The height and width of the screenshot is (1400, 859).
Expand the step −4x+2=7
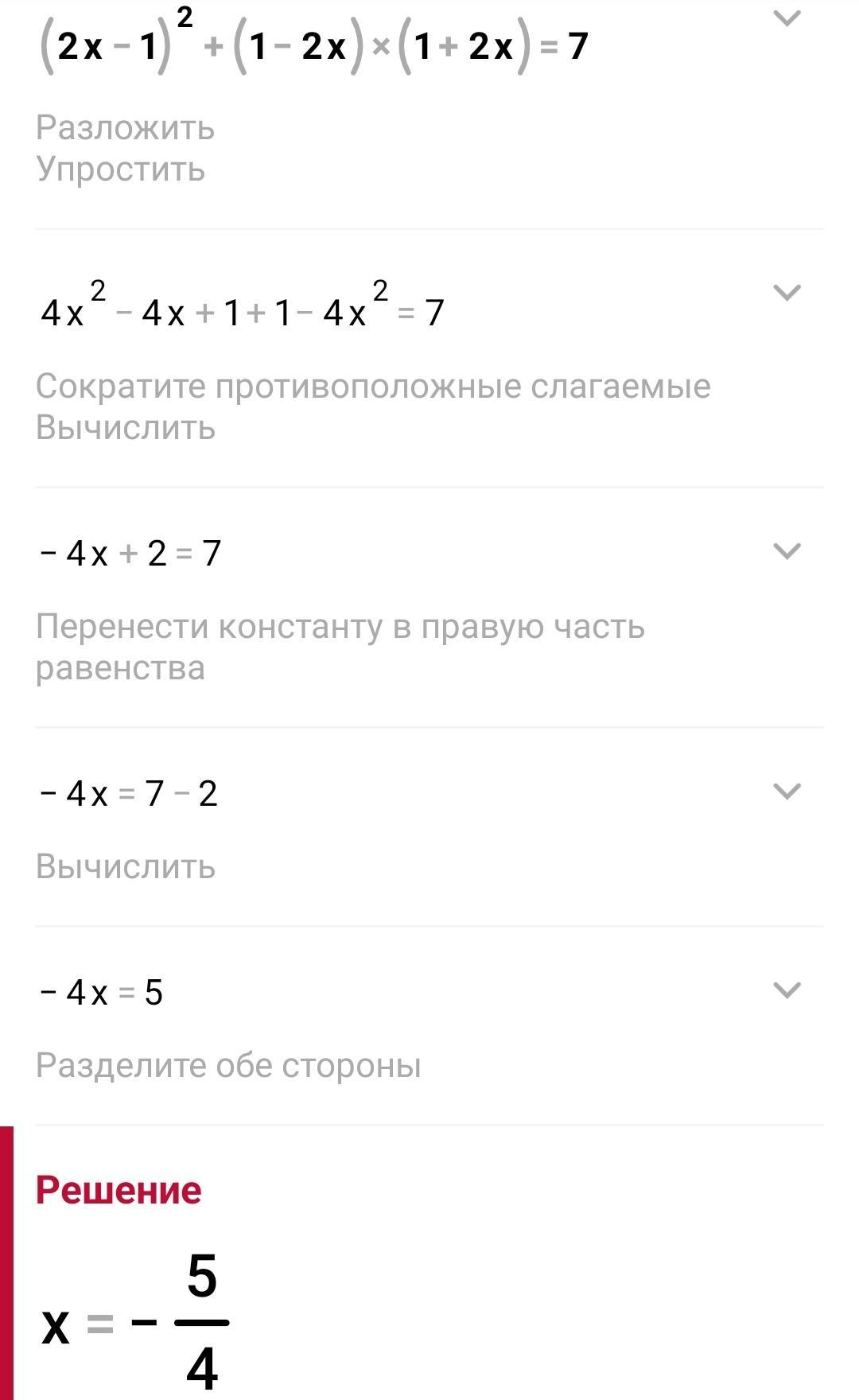[787, 550]
